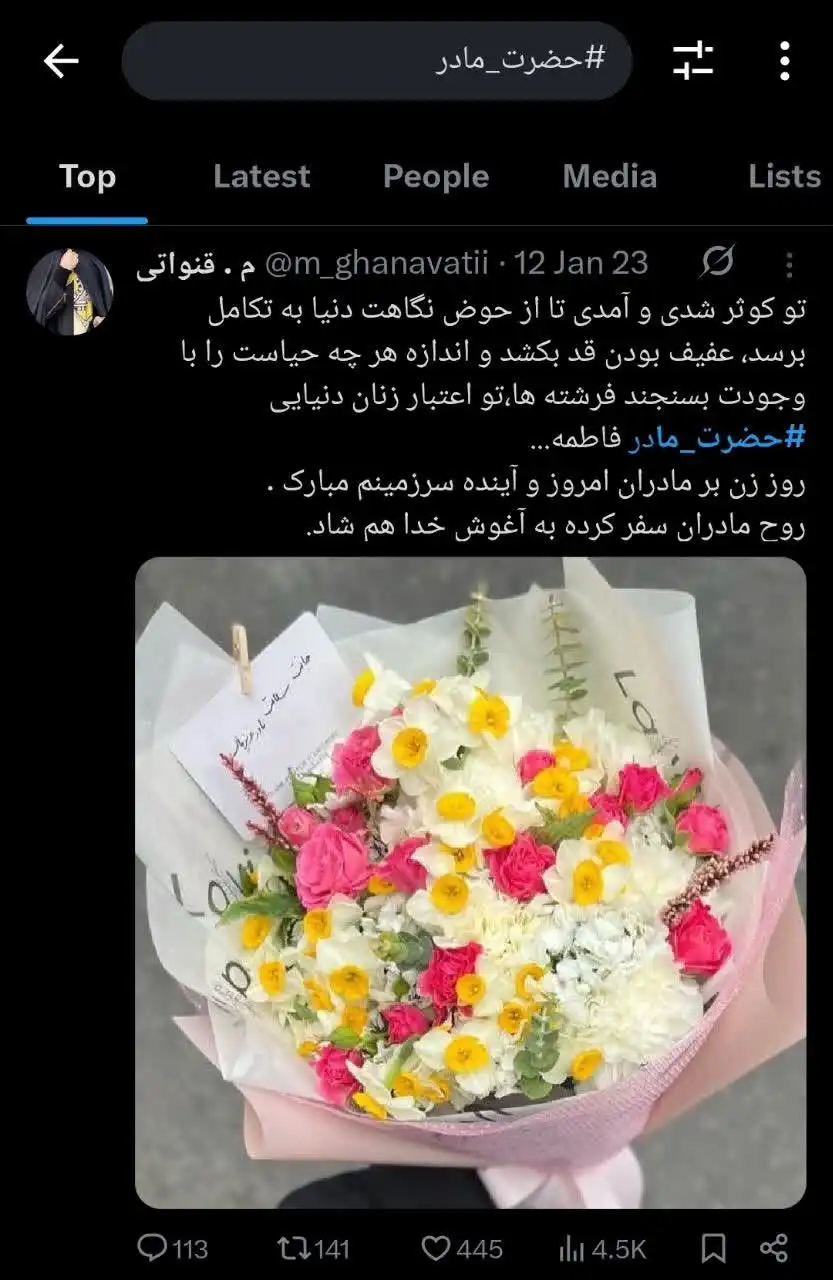Select the People tab

(435, 177)
